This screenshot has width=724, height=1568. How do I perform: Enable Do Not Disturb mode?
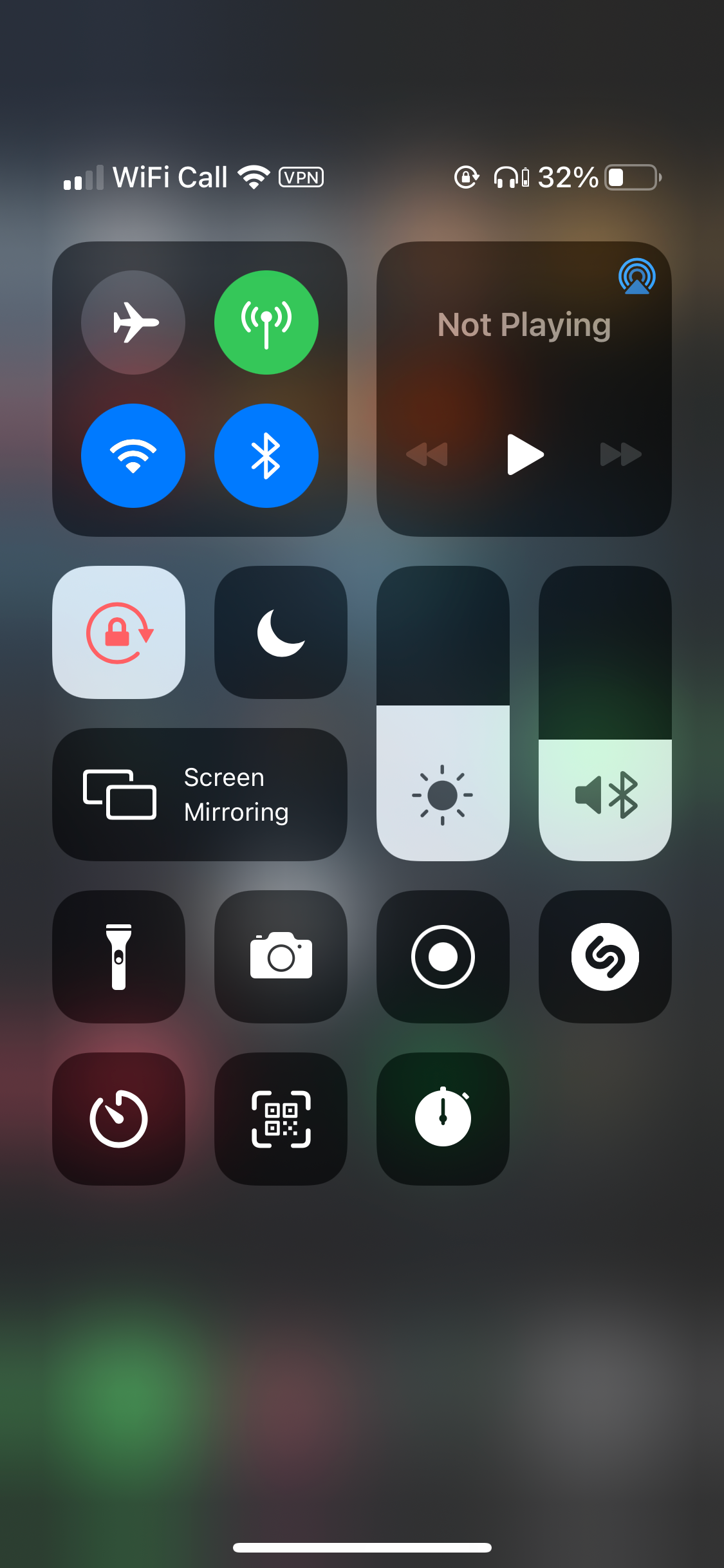[281, 633]
